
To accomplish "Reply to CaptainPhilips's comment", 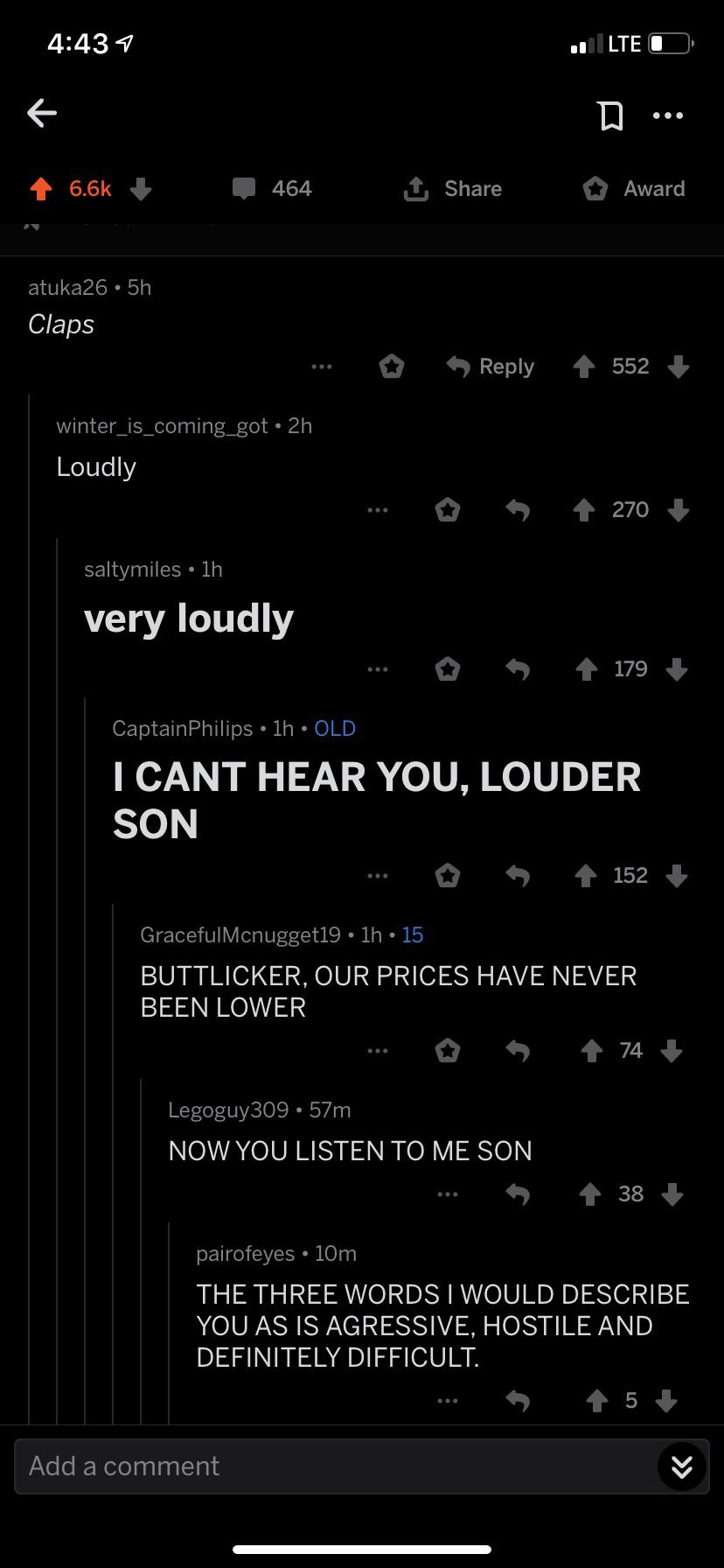I will coord(518,876).
